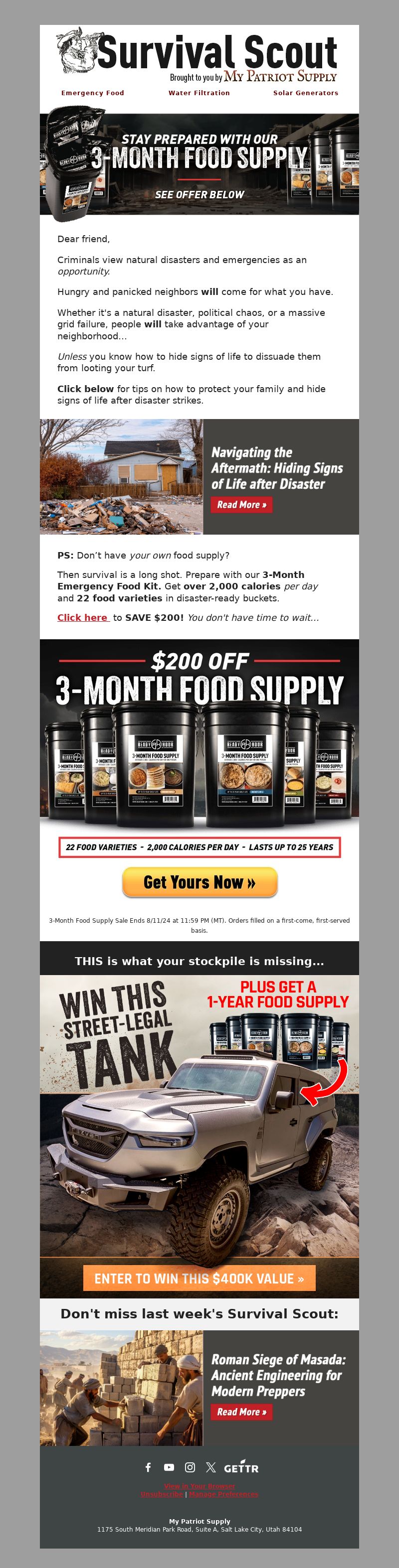Tap the Get Yours Now button
399x1568 pixels.
point(199,882)
